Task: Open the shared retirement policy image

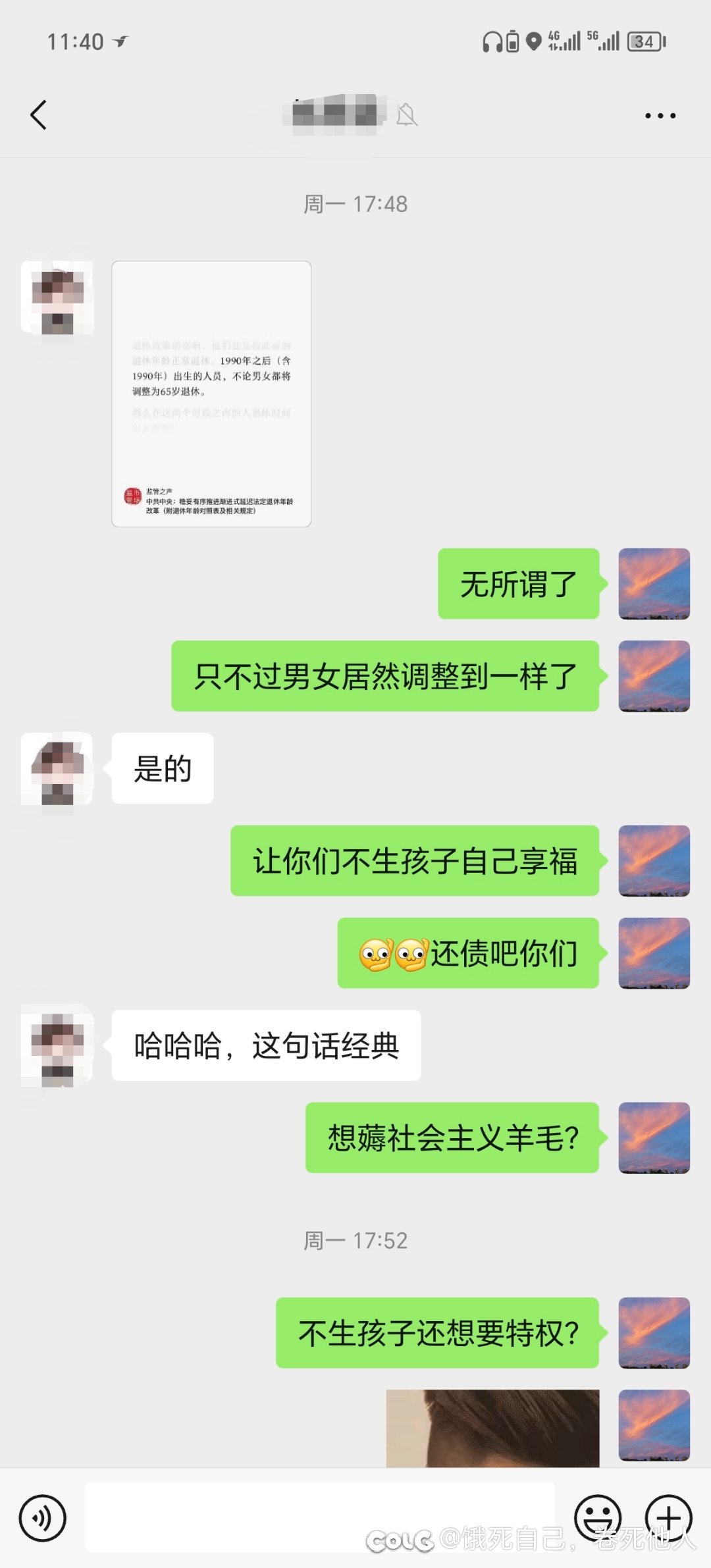Action: tap(211, 394)
